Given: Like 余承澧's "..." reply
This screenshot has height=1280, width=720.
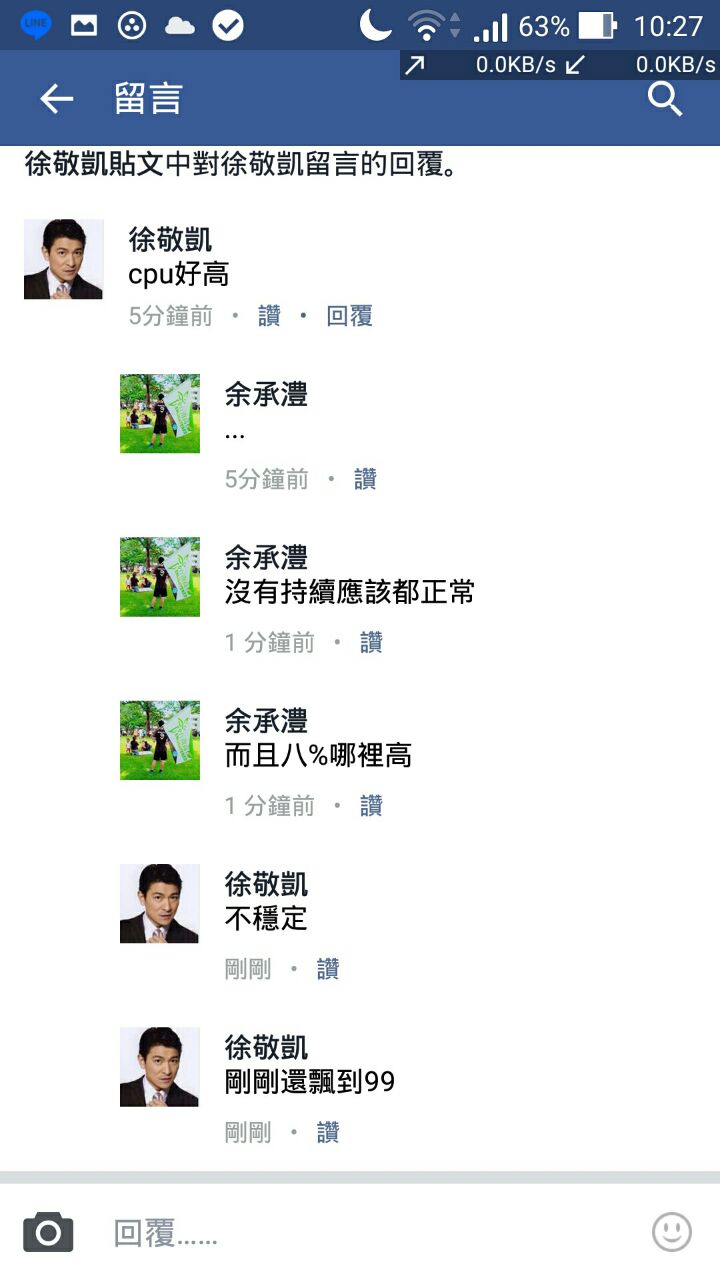Looking at the screenshot, I should pos(365,480).
